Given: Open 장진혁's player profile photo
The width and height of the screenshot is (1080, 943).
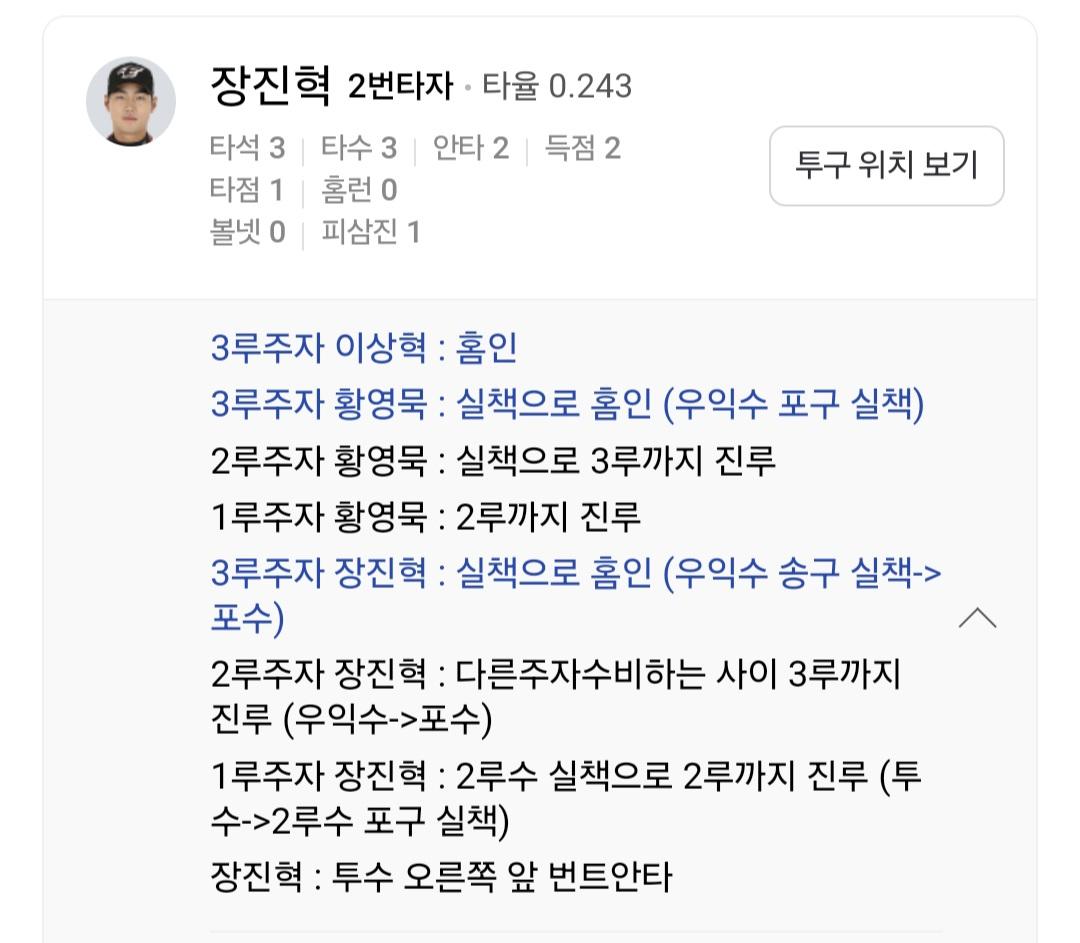Looking at the screenshot, I should (x=131, y=102).
